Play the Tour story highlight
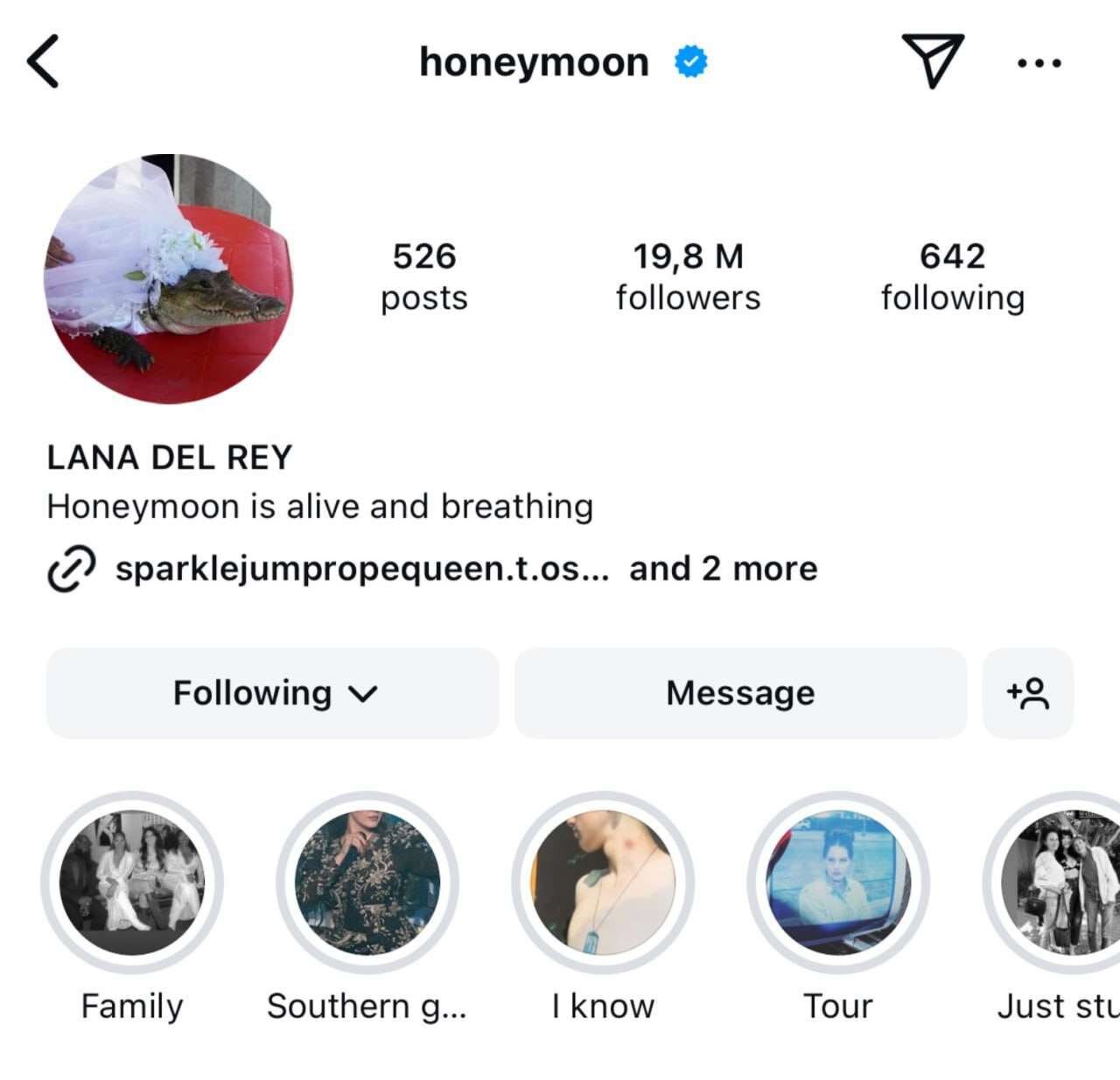Image resolution: width=1120 pixels, height=1080 pixels. click(838, 882)
